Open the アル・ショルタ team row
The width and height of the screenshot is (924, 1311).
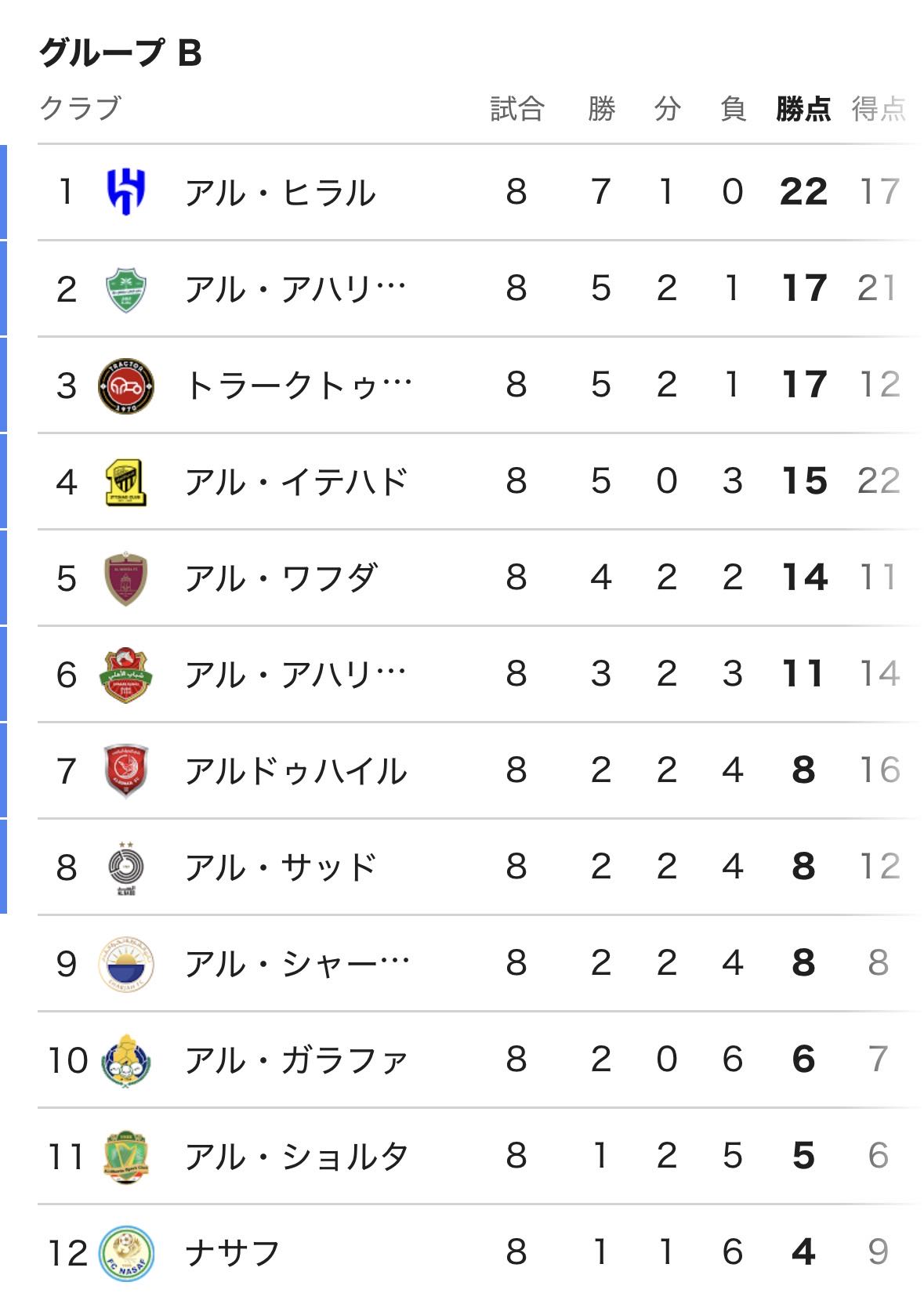(476, 1156)
